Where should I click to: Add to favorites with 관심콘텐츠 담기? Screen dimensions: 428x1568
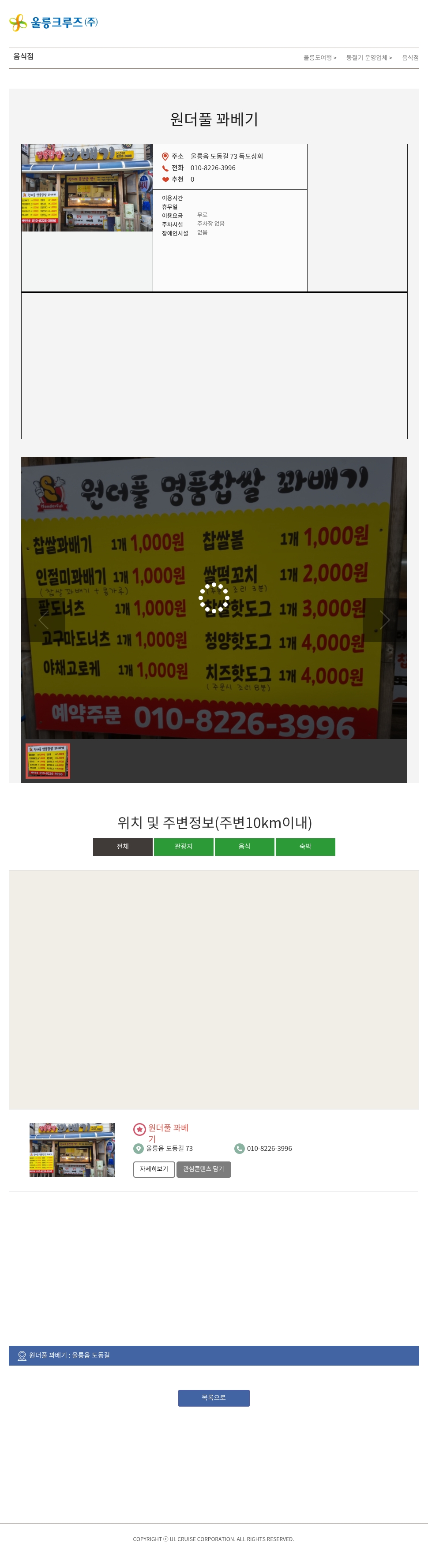click(203, 1169)
